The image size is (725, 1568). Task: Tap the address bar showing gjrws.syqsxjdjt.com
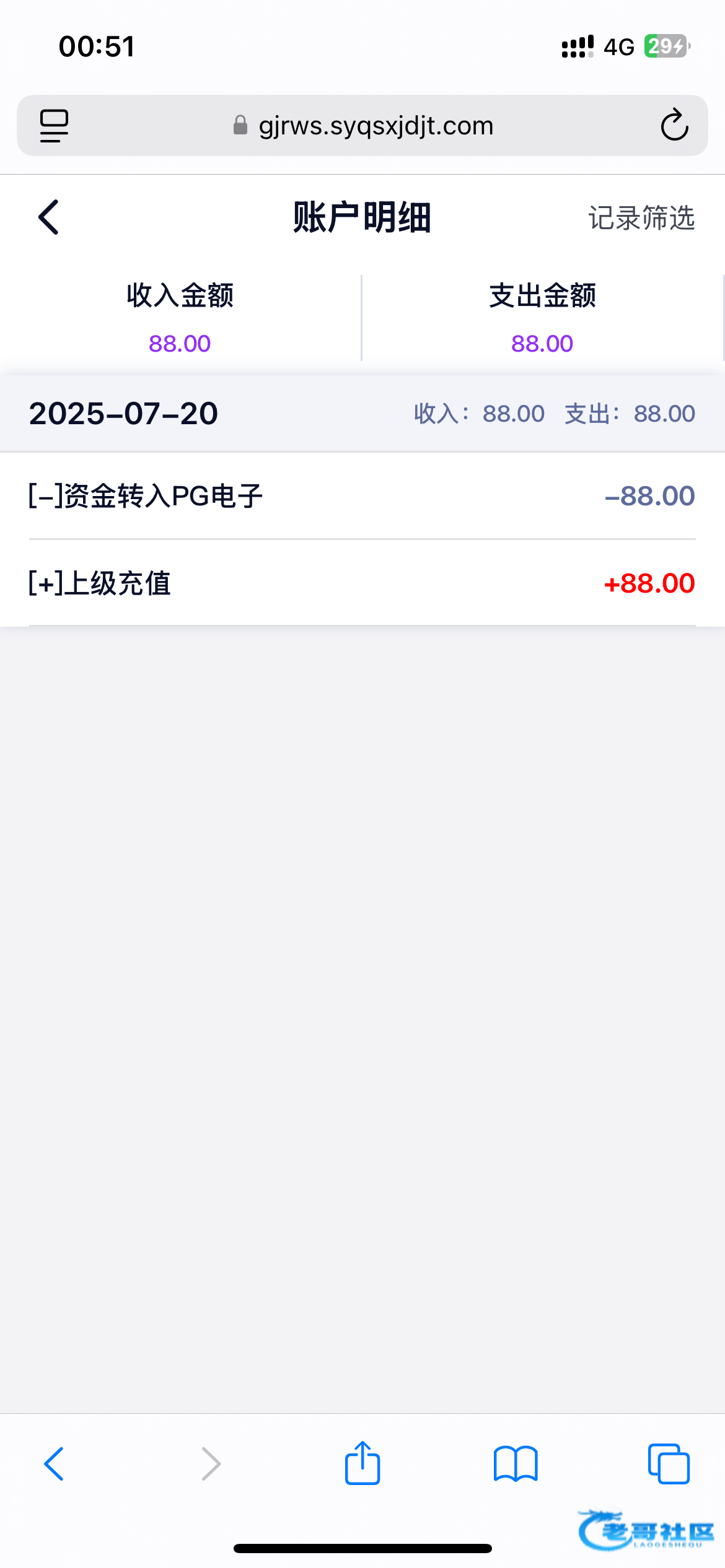[362, 126]
